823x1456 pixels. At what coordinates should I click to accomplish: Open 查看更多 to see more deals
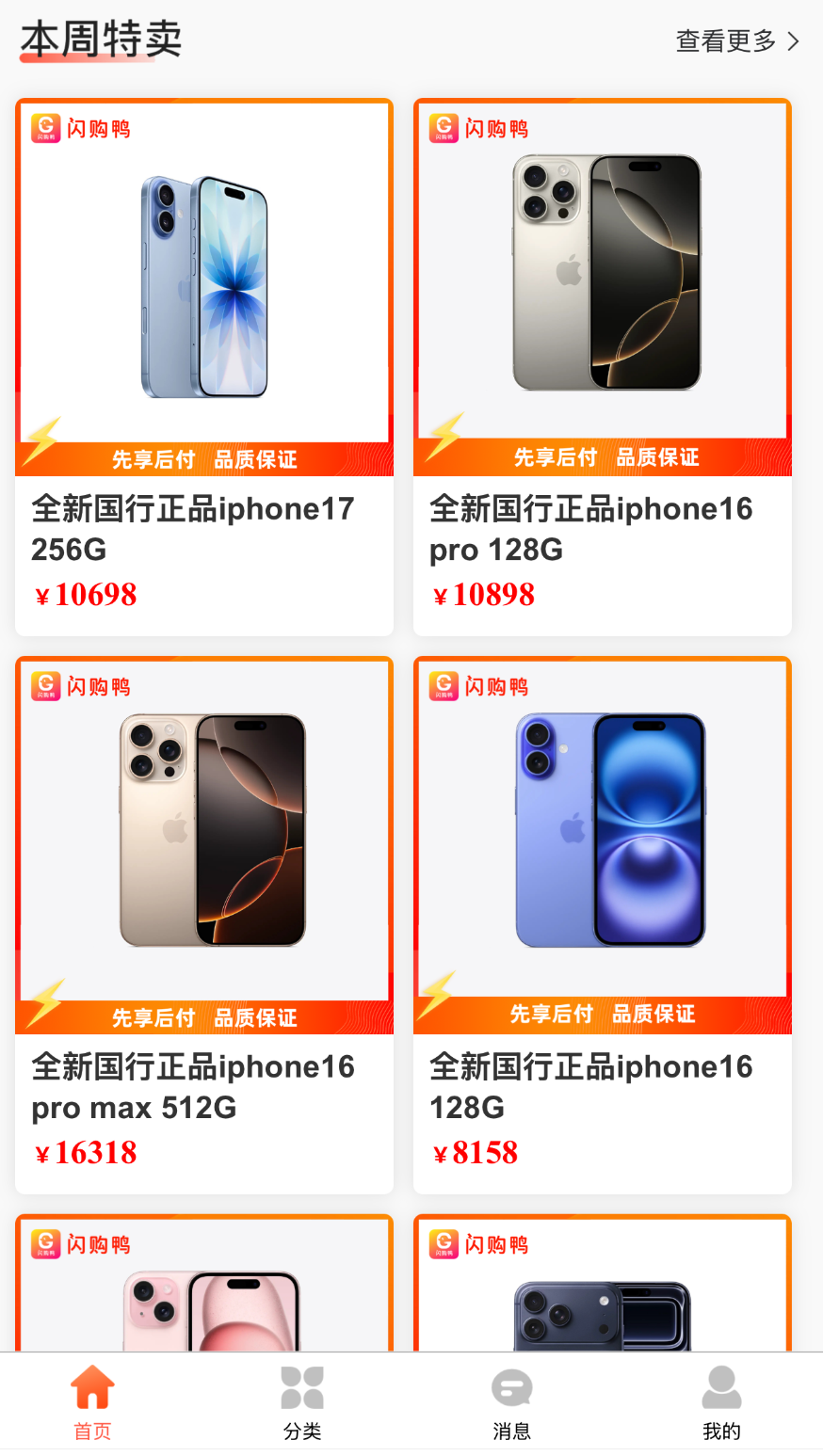737,41
